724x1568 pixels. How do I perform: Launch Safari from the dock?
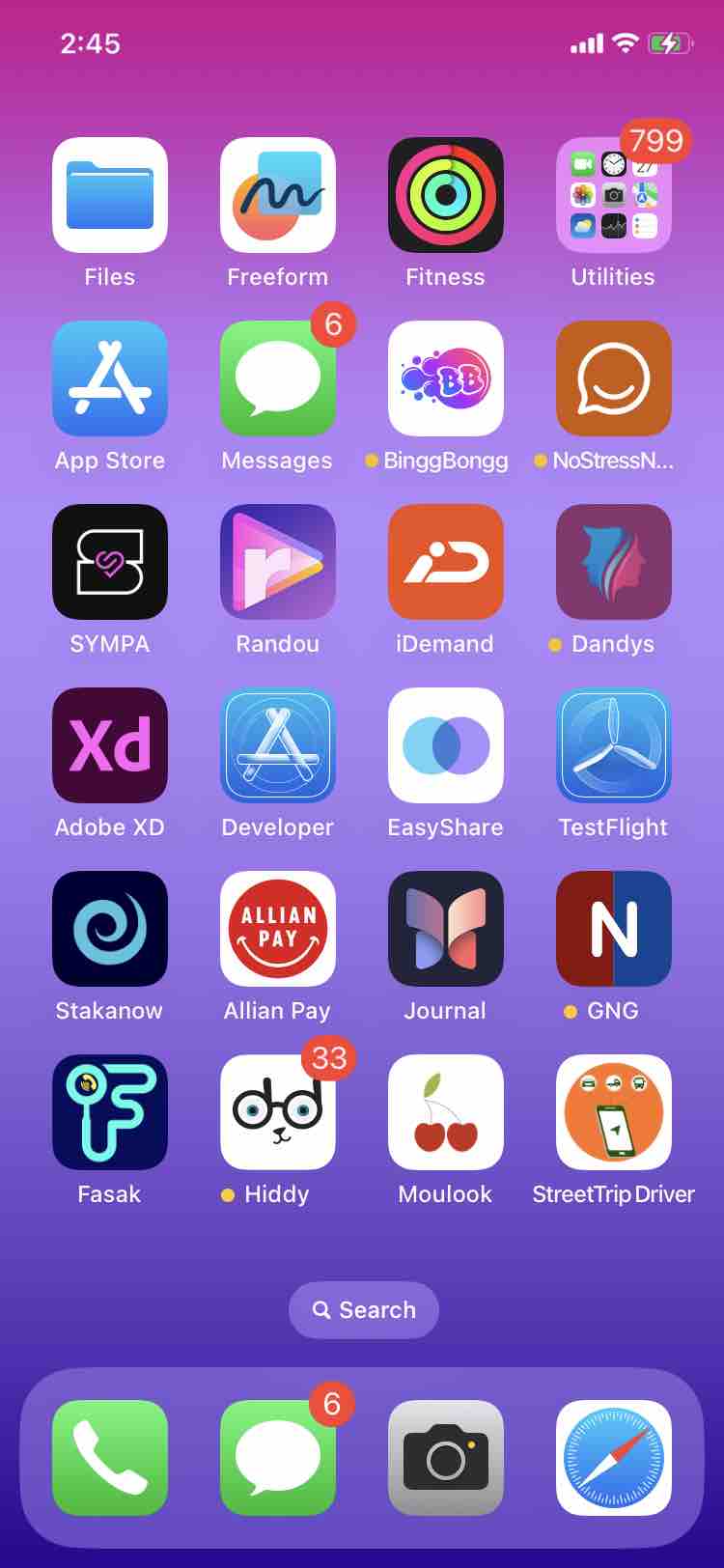[614, 1458]
